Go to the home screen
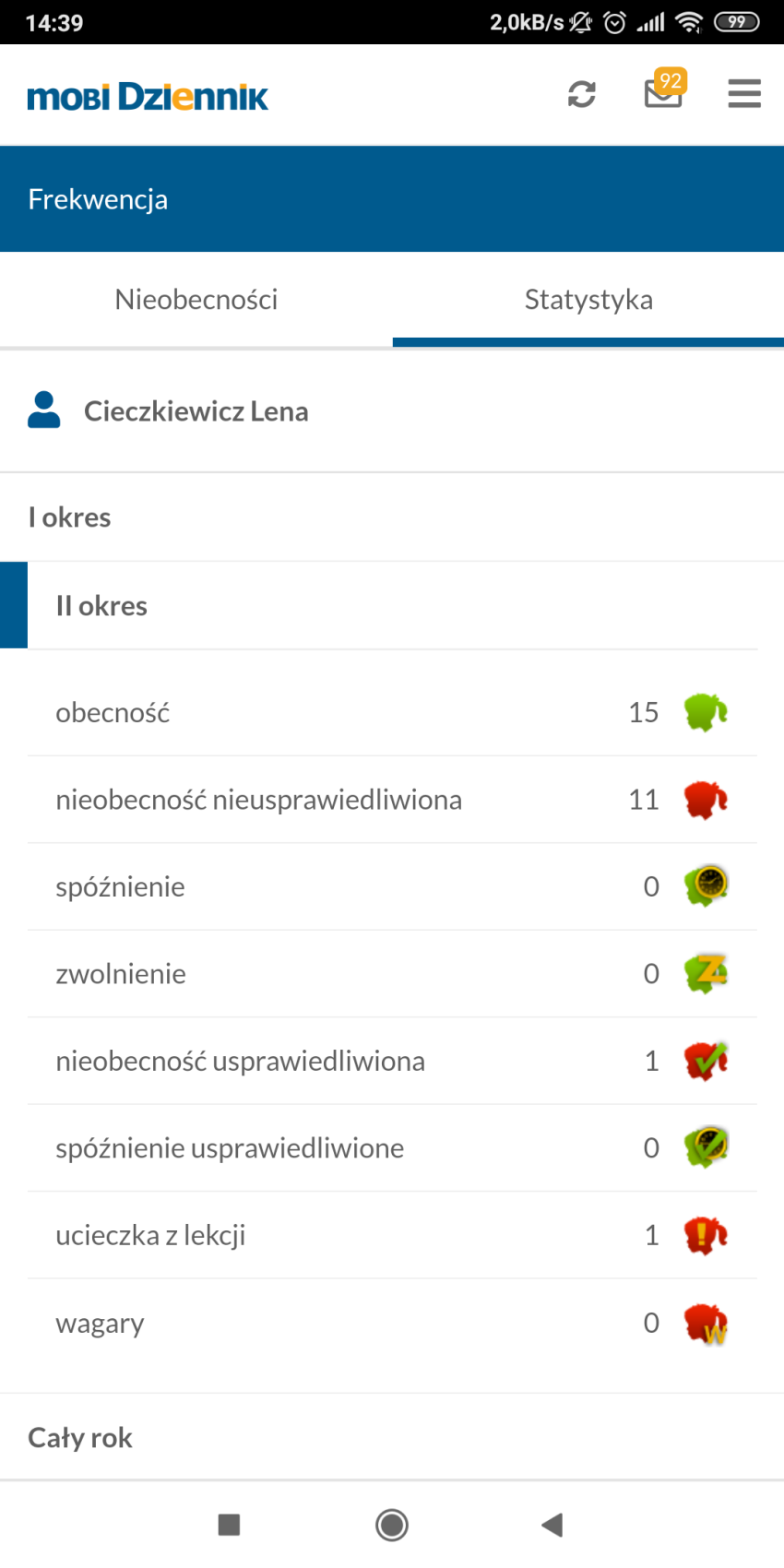784x1568 pixels. (x=392, y=1525)
